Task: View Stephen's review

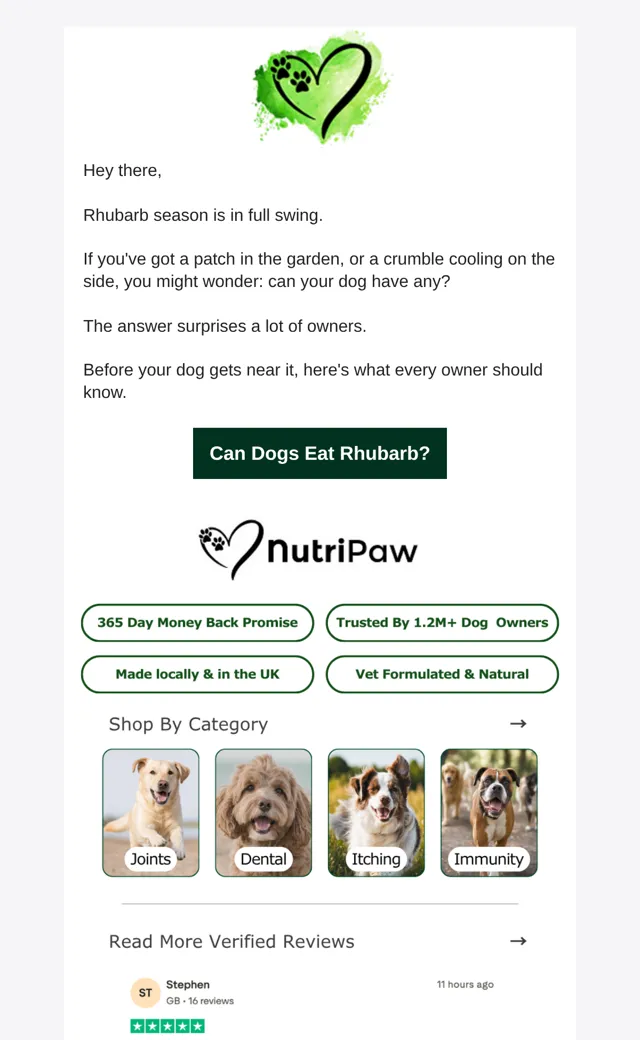Action: (x=312, y=1005)
